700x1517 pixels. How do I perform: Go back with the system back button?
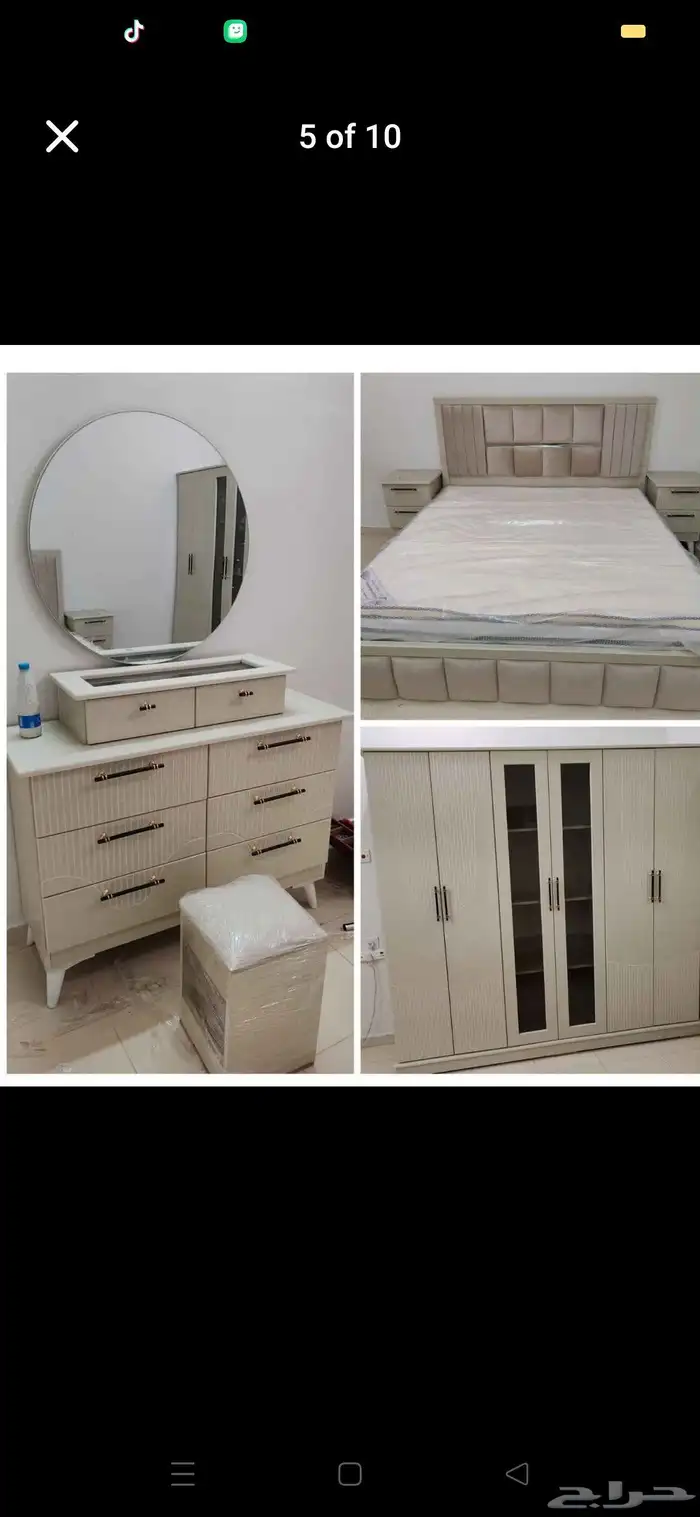click(x=516, y=1473)
